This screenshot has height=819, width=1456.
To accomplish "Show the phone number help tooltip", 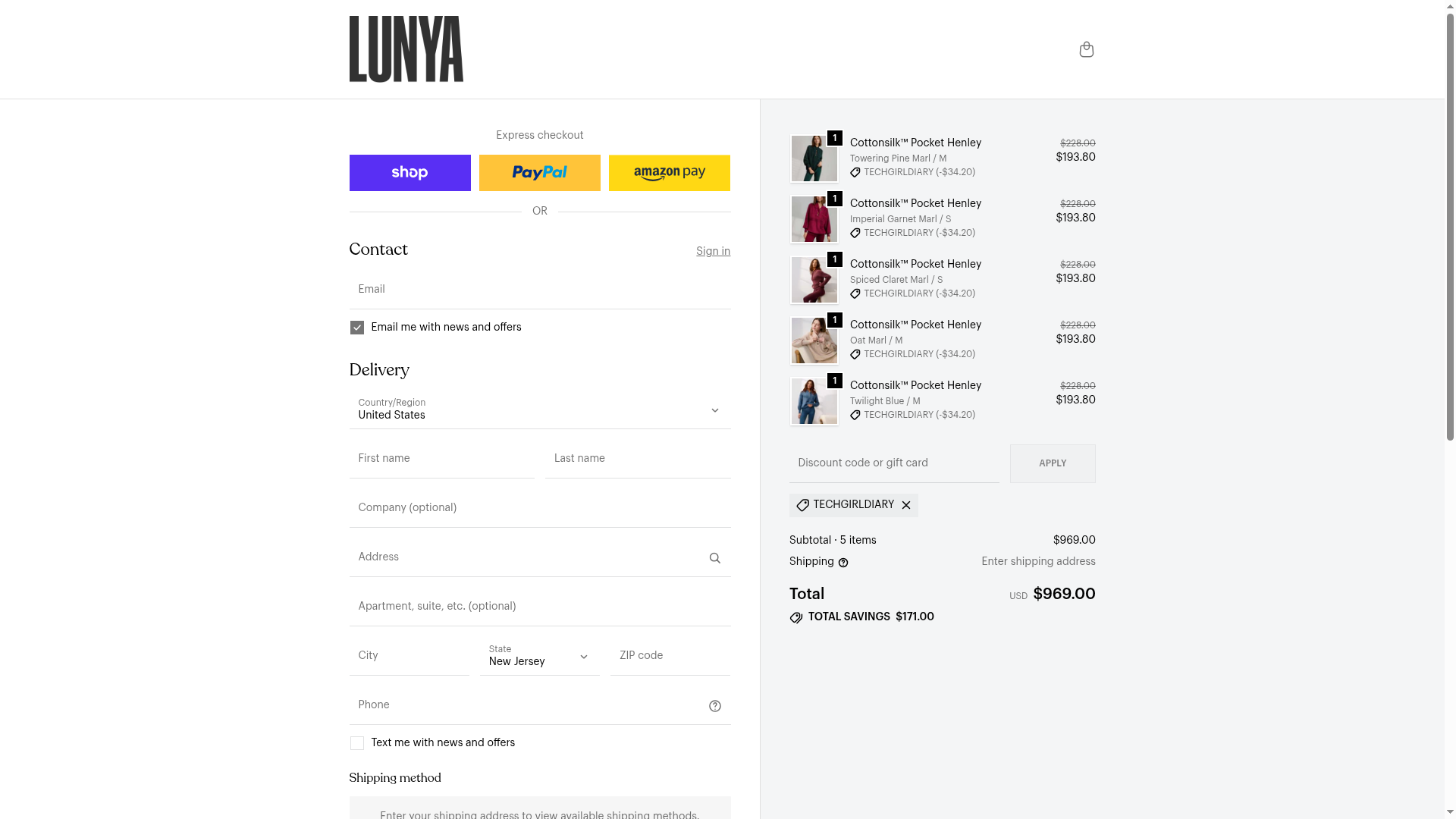I will coord(714,706).
